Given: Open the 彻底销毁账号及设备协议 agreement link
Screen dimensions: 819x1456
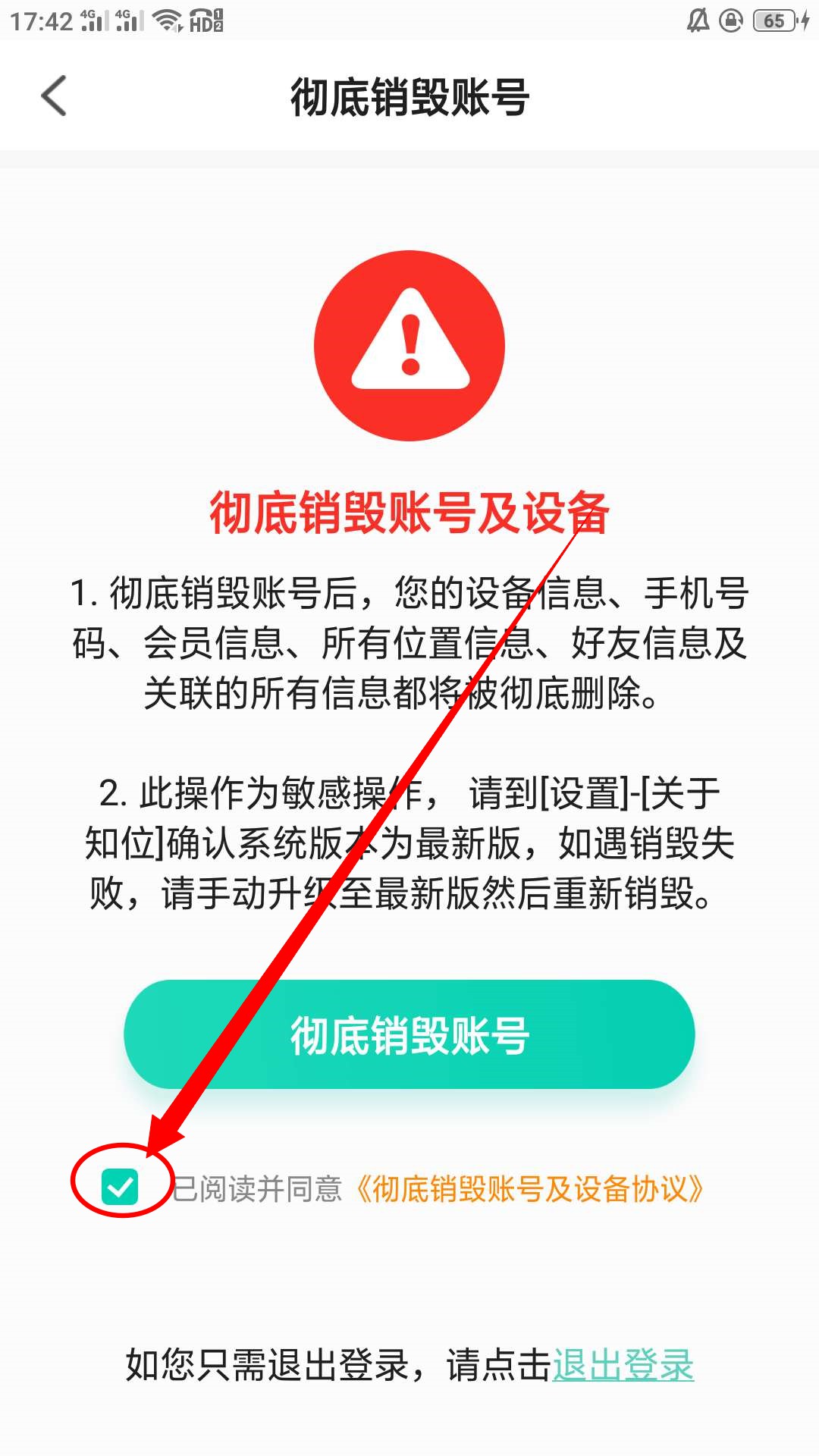Looking at the screenshot, I should pos(529,1189).
